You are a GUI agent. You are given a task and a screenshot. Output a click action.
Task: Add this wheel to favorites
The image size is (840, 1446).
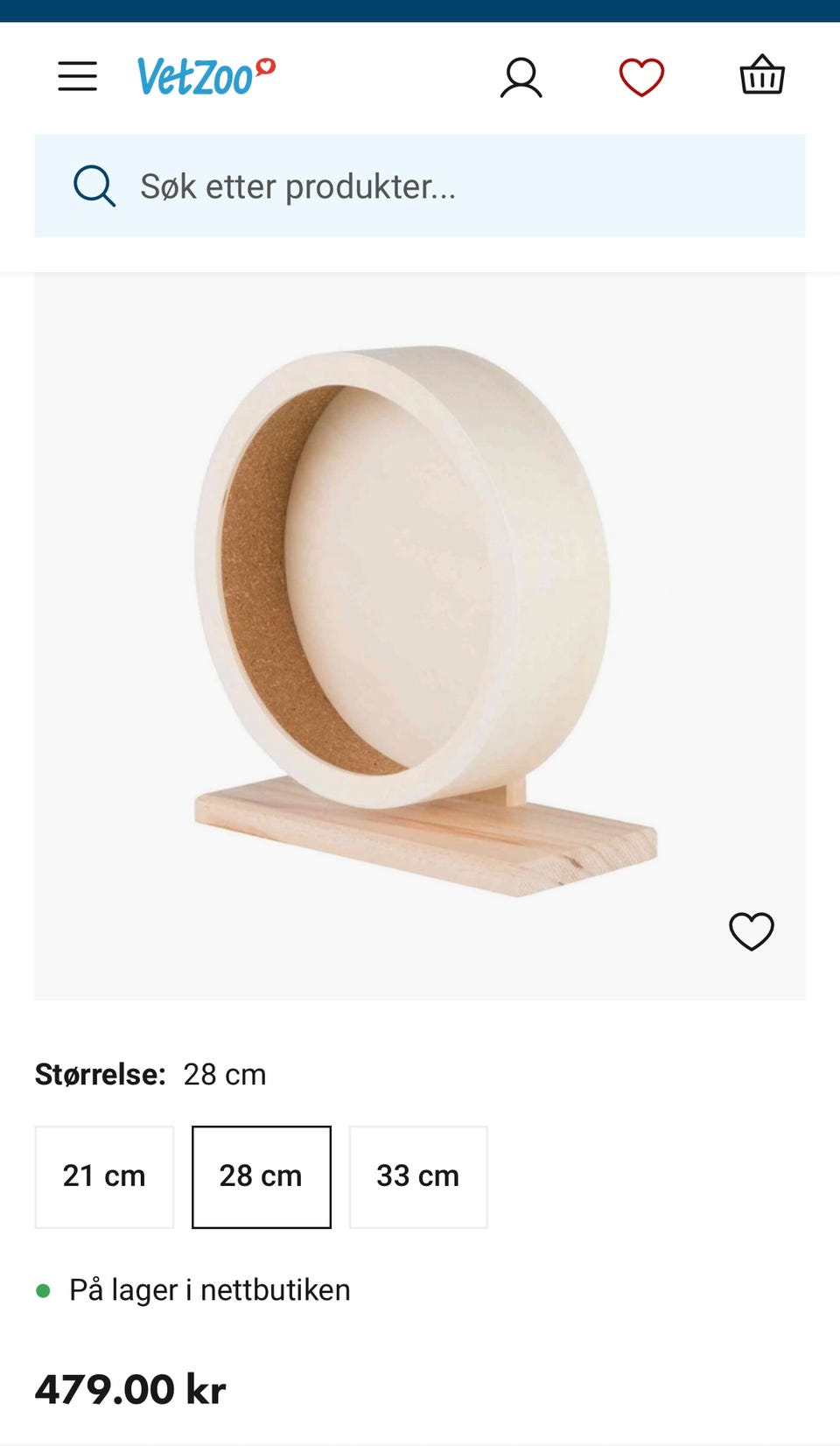pyautogui.click(x=752, y=930)
